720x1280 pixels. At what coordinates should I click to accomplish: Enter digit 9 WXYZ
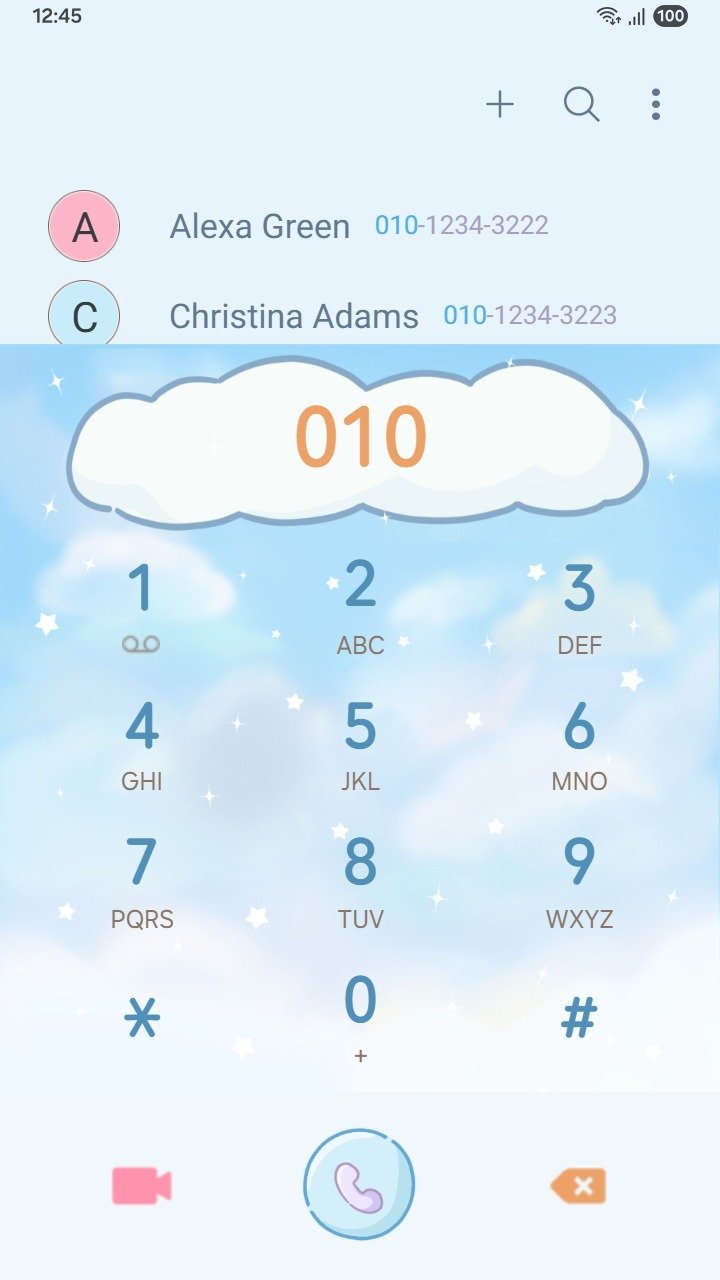coord(579,880)
